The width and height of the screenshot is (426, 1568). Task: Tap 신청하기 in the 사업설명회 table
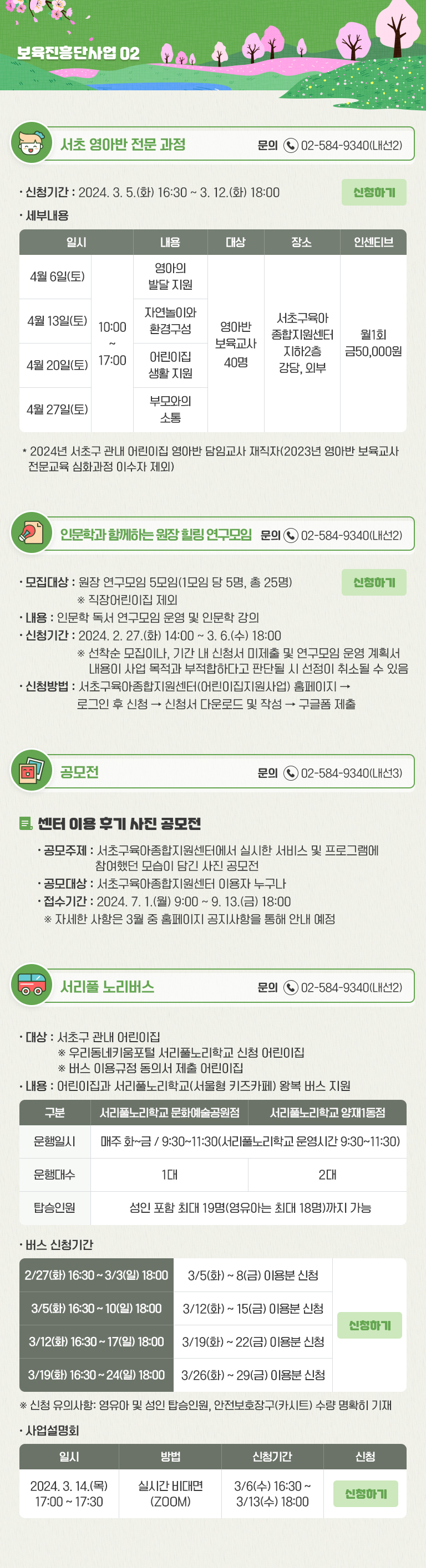(365, 1493)
